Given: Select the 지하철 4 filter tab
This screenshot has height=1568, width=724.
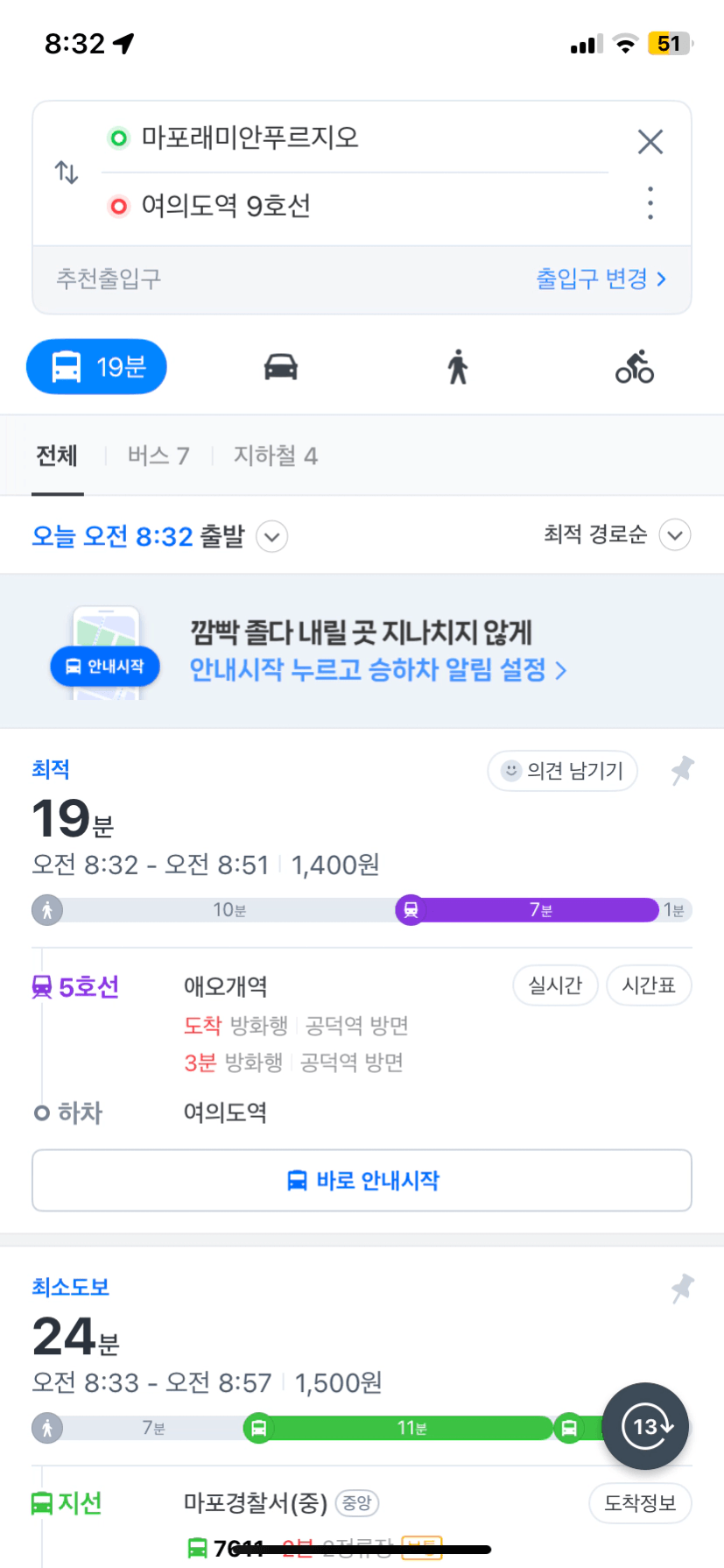Looking at the screenshot, I should (276, 456).
